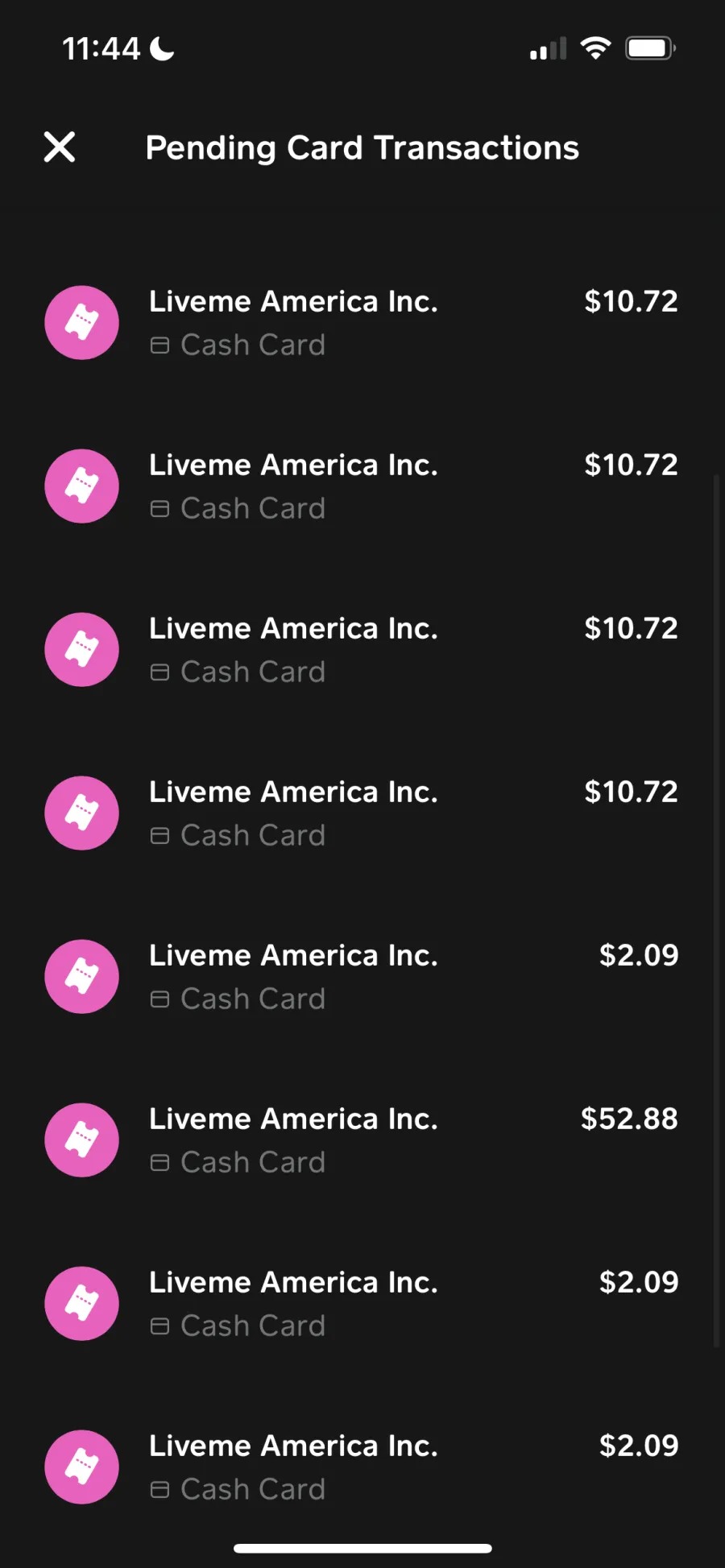Open the $52.88 Liveme America transaction
This screenshot has height=1568, width=725.
point(362,1140)
